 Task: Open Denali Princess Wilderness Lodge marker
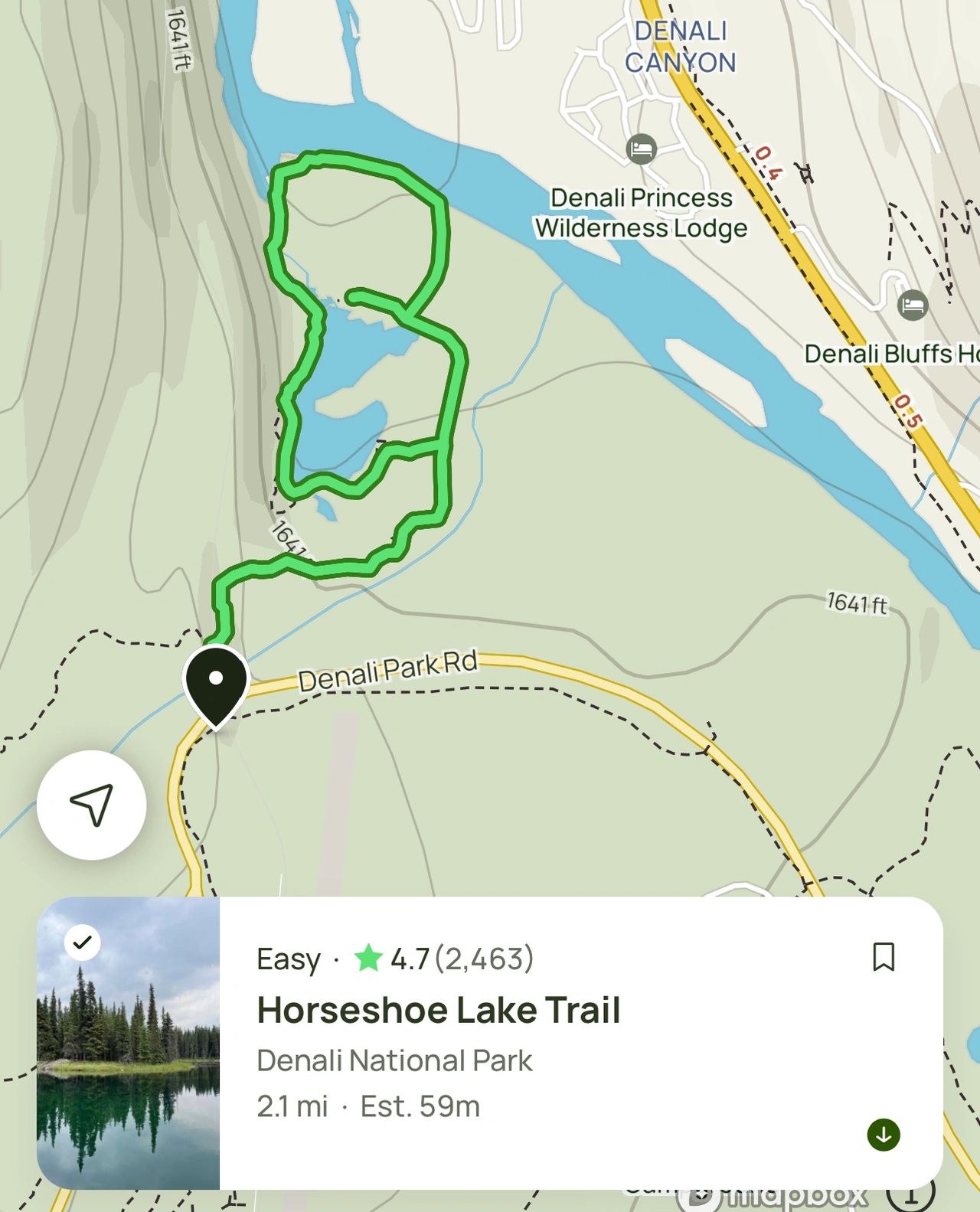click(641, 149)
